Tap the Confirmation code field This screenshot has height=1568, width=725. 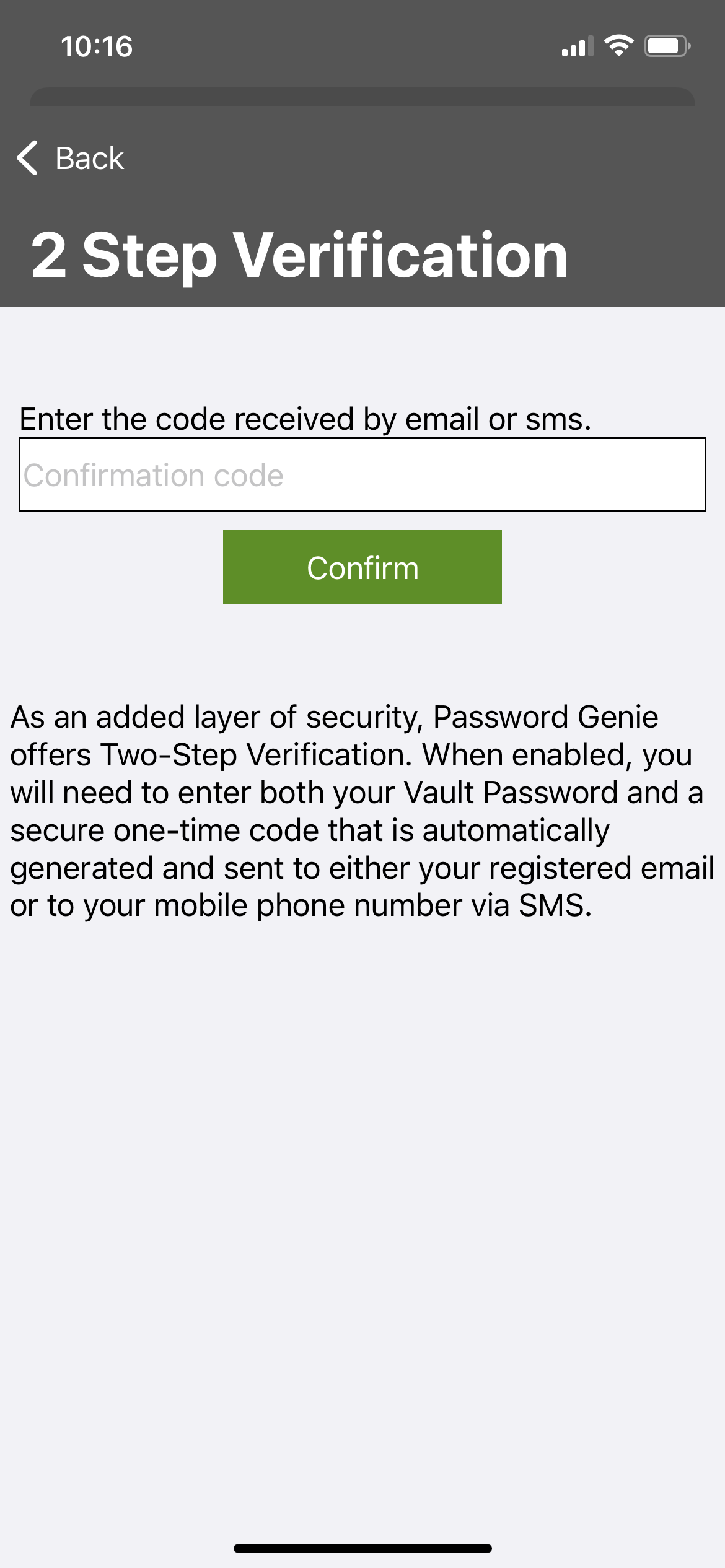click(x=362, y=474)
